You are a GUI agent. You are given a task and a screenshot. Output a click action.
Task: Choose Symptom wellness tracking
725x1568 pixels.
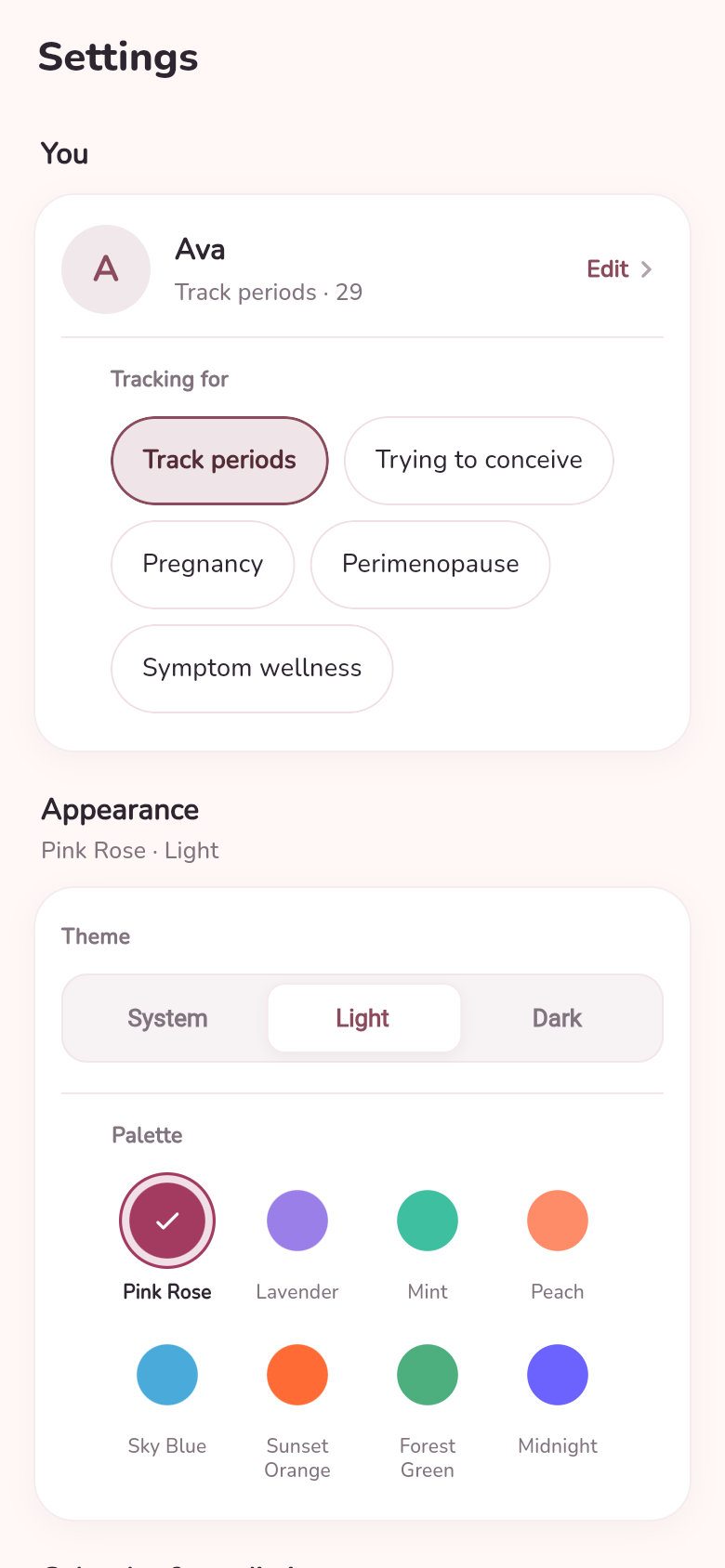click(x=252, y=669)
